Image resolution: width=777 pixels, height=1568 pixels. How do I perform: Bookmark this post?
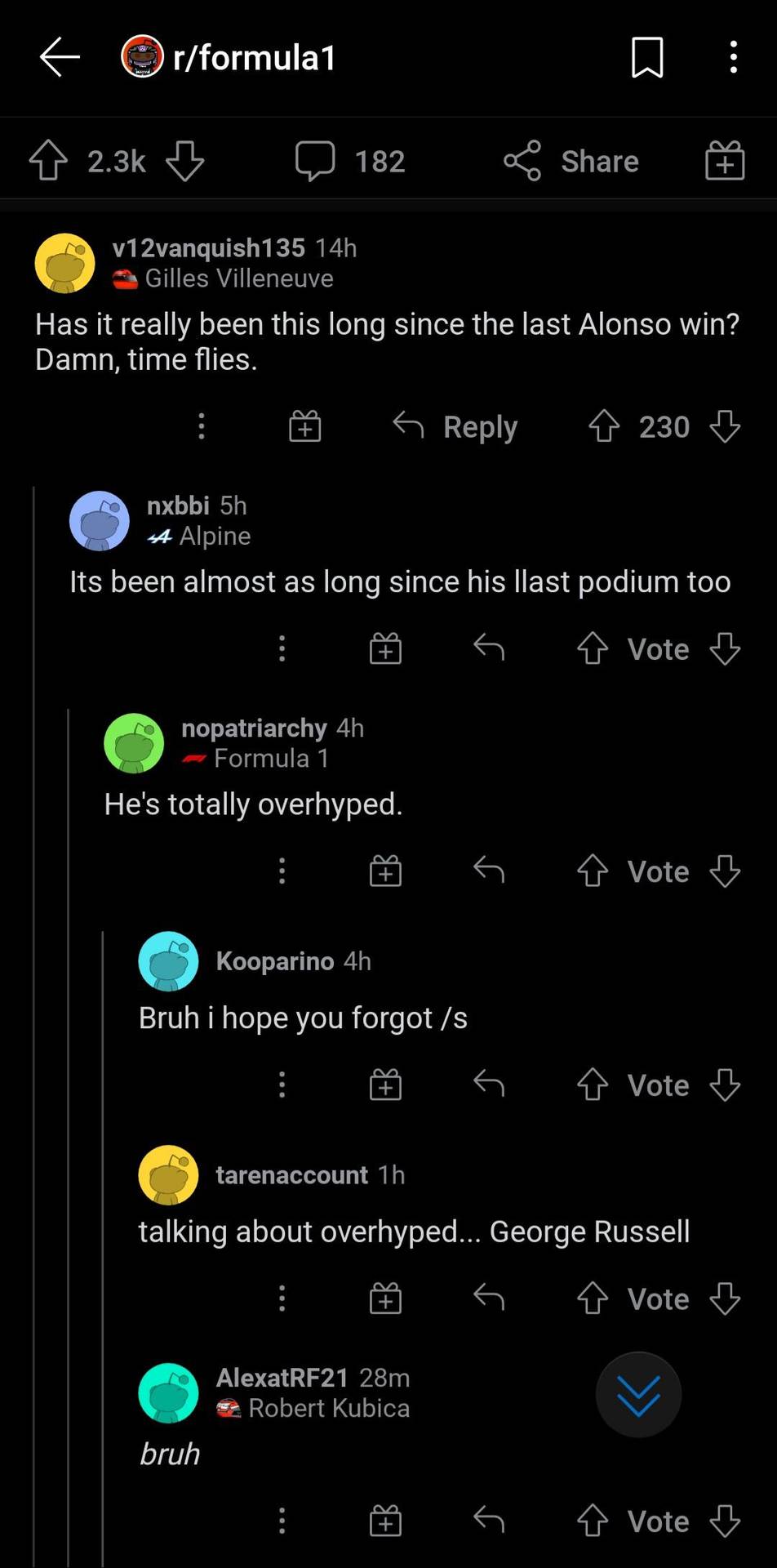[647, 58]
